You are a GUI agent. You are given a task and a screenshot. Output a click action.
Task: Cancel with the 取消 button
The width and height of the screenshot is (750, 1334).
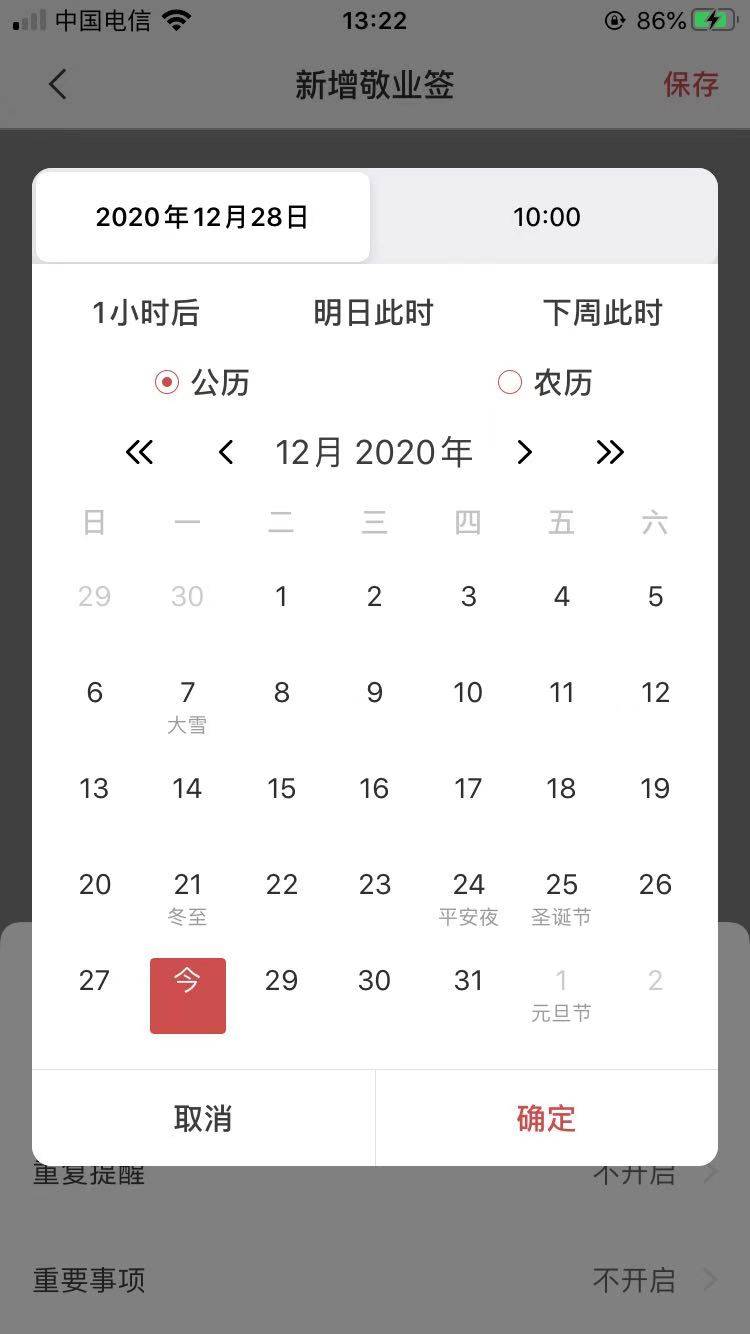pyautogui.click(x=203, y=1118)
